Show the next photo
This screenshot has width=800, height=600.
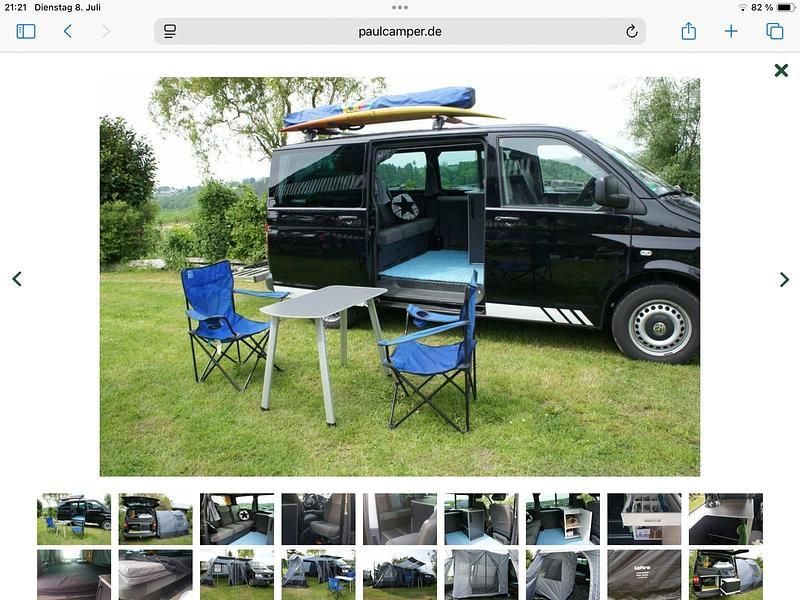click(x=784, y=280)
